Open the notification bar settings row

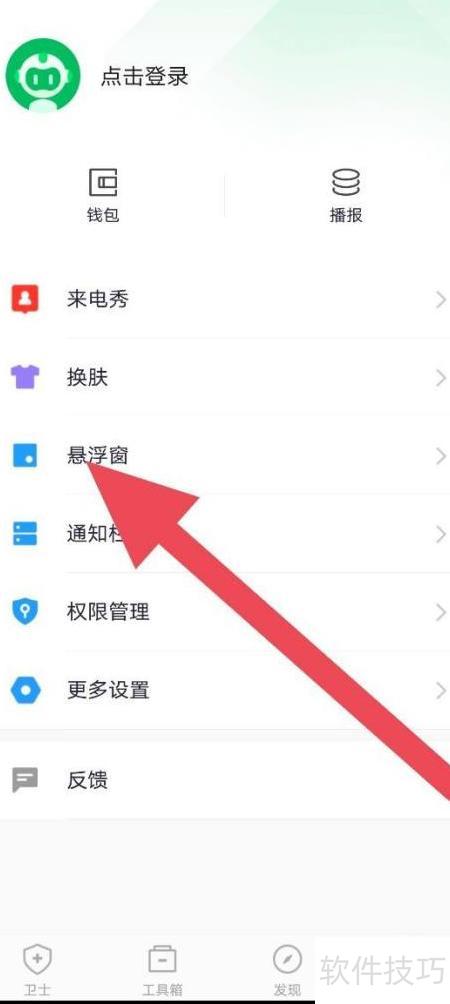[225, 533]
